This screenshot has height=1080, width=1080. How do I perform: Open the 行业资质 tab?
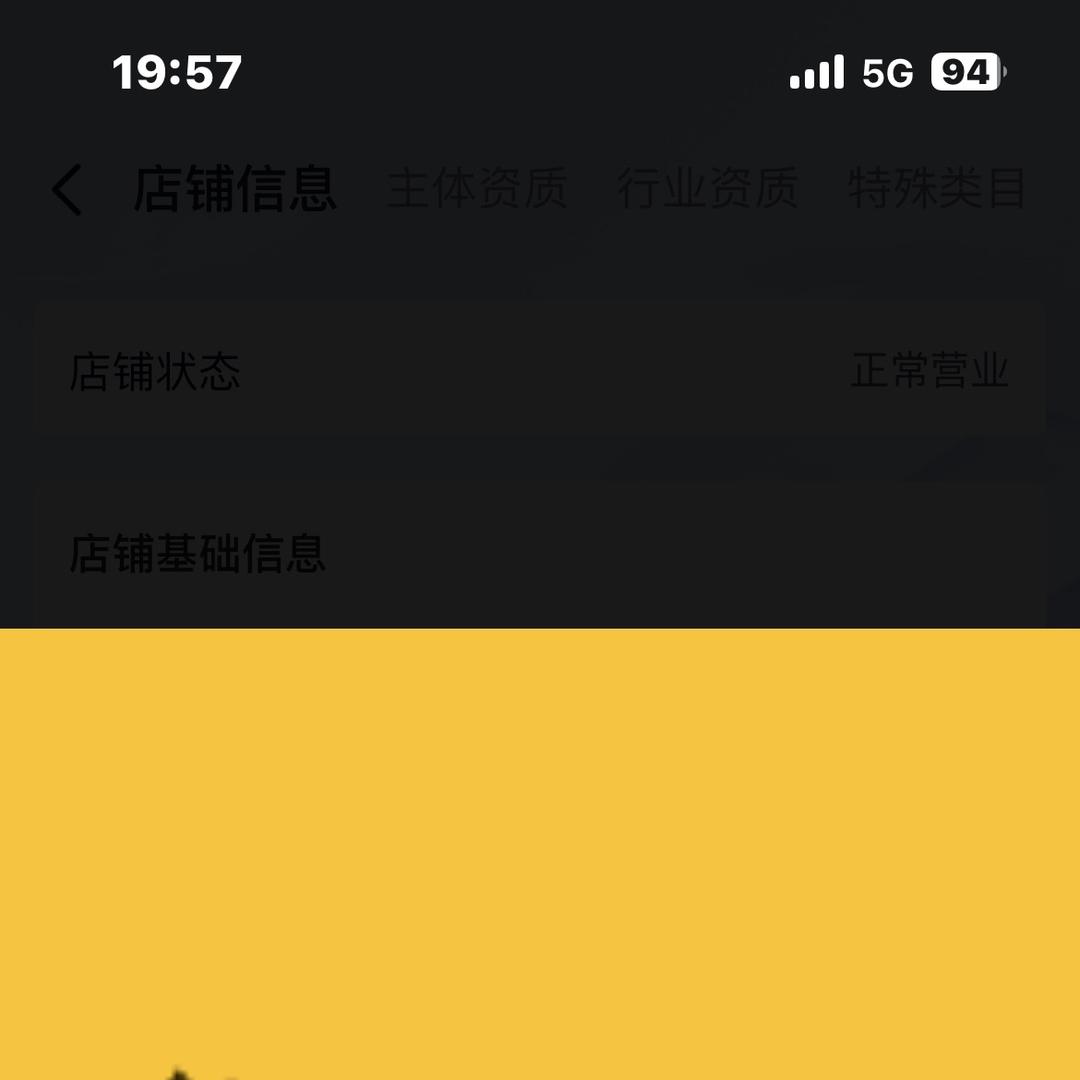point(707,190)
